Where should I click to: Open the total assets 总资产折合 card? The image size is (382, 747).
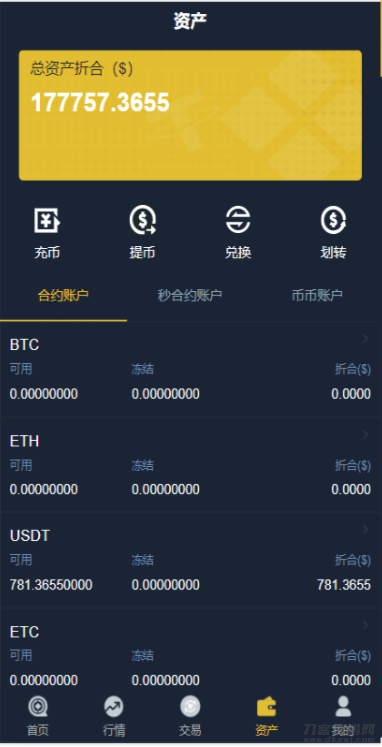(x=190, y=115)
